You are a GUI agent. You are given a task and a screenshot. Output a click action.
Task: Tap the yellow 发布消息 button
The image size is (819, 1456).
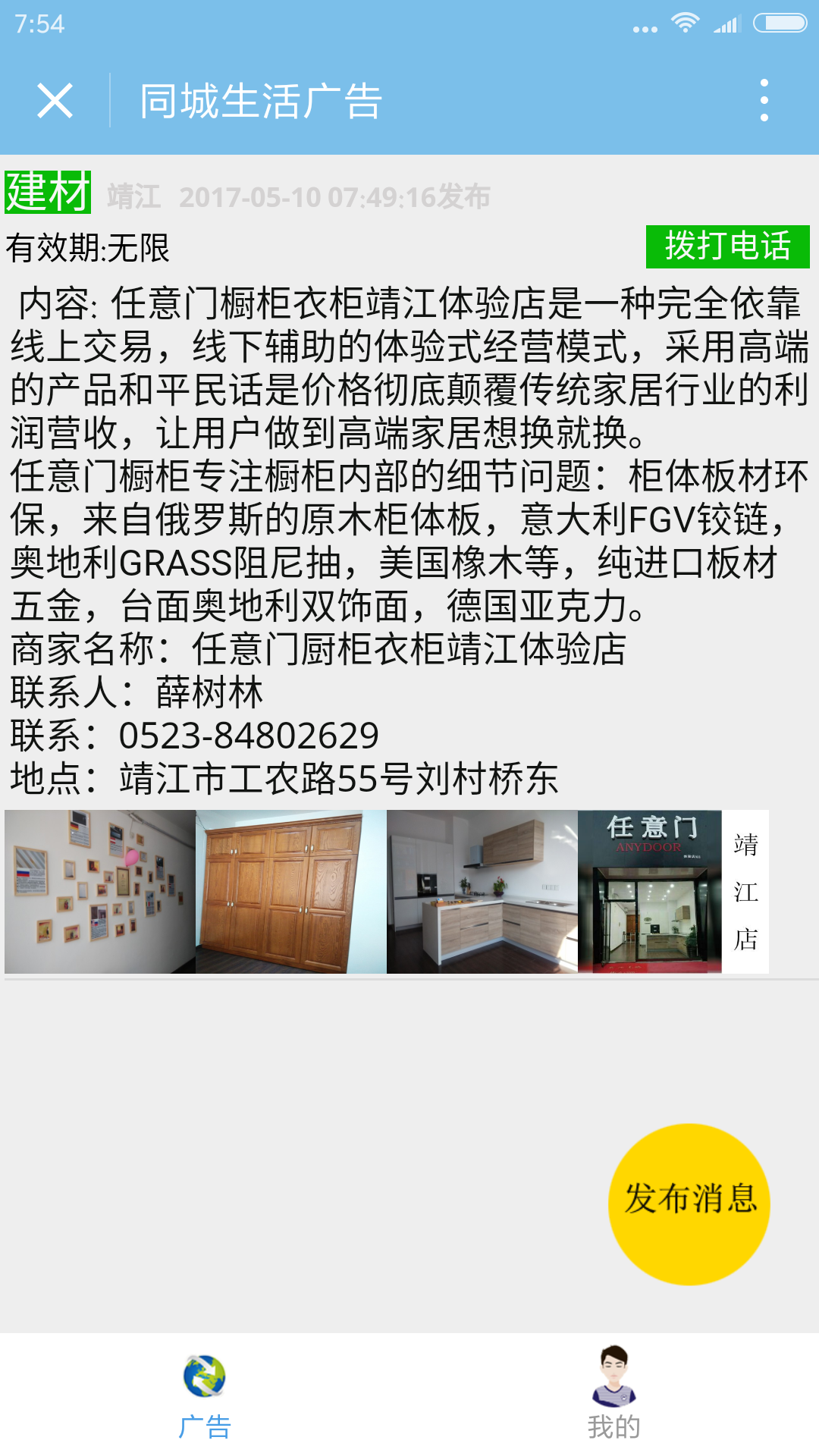point(689,1204)
